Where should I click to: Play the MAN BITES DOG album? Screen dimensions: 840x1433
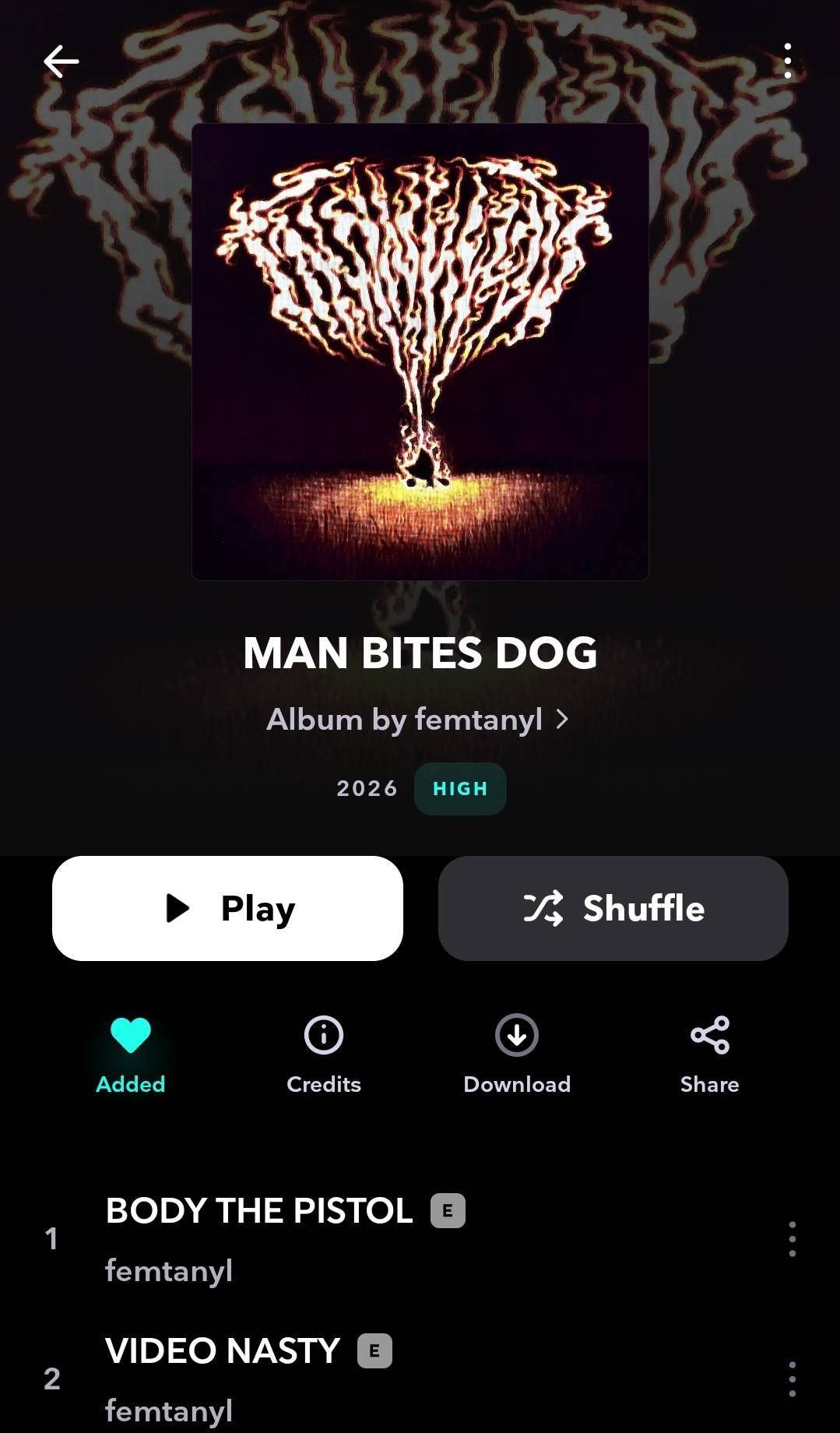coord(227,908)
